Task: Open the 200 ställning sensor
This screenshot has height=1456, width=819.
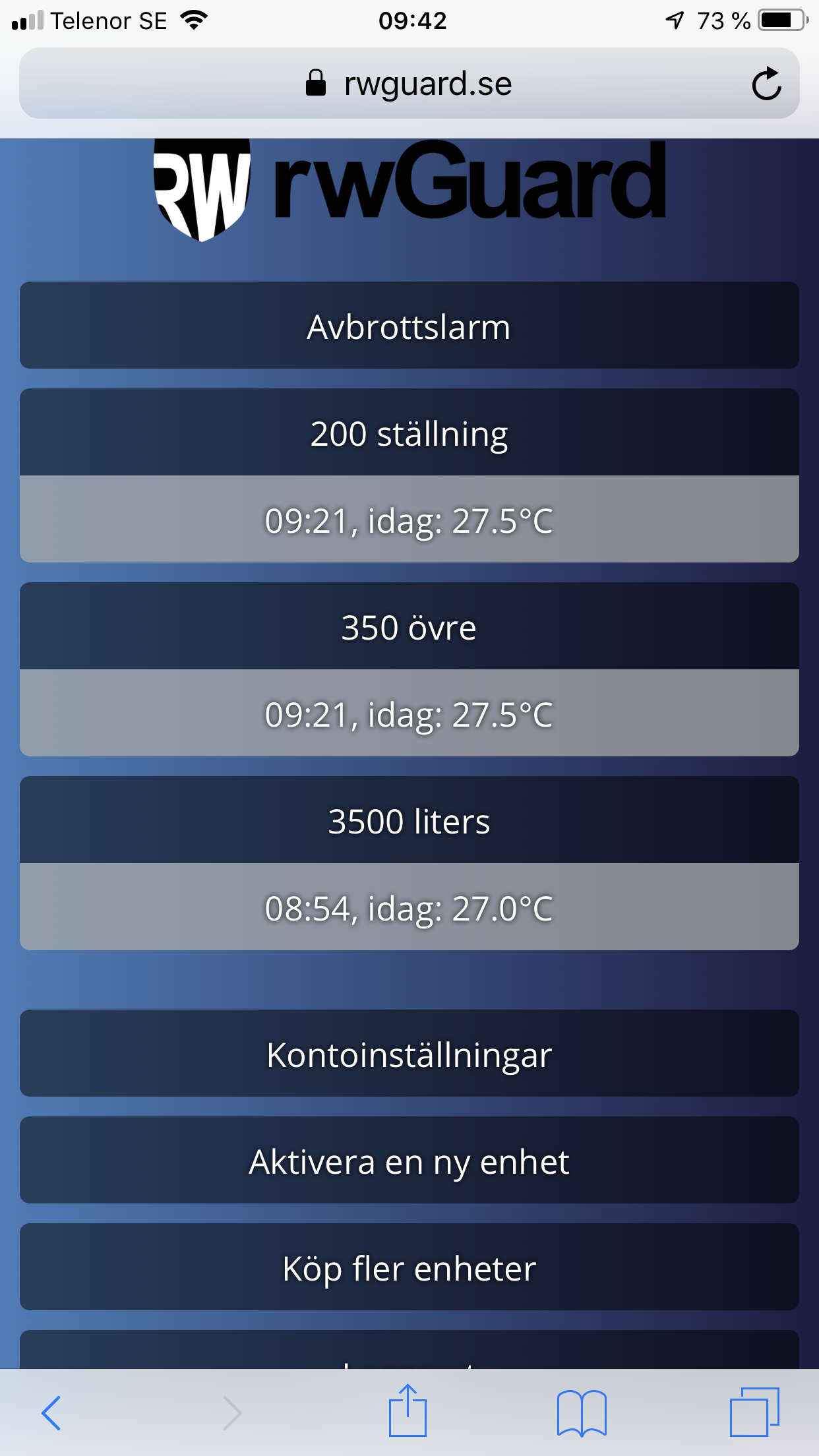Action: 409,433
